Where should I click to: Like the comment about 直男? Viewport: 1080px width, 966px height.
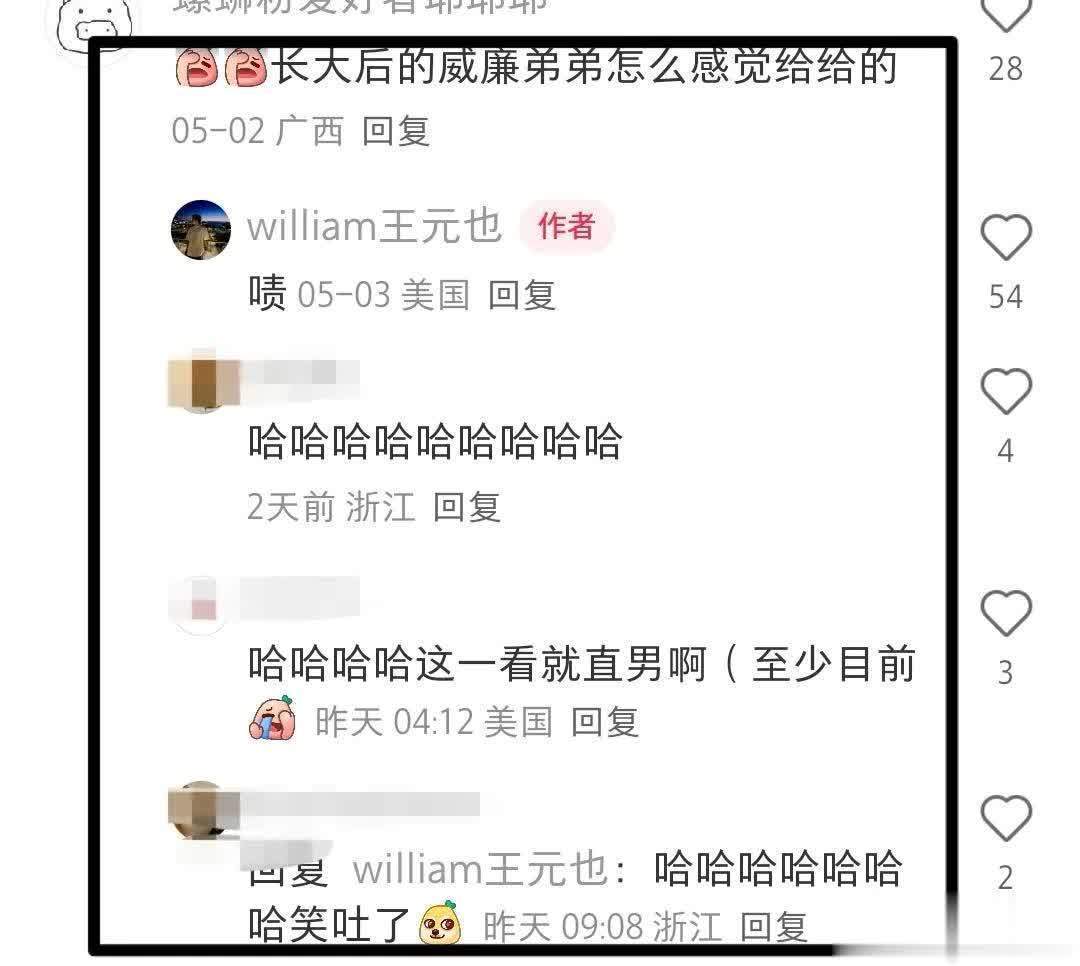point(1005,613)
